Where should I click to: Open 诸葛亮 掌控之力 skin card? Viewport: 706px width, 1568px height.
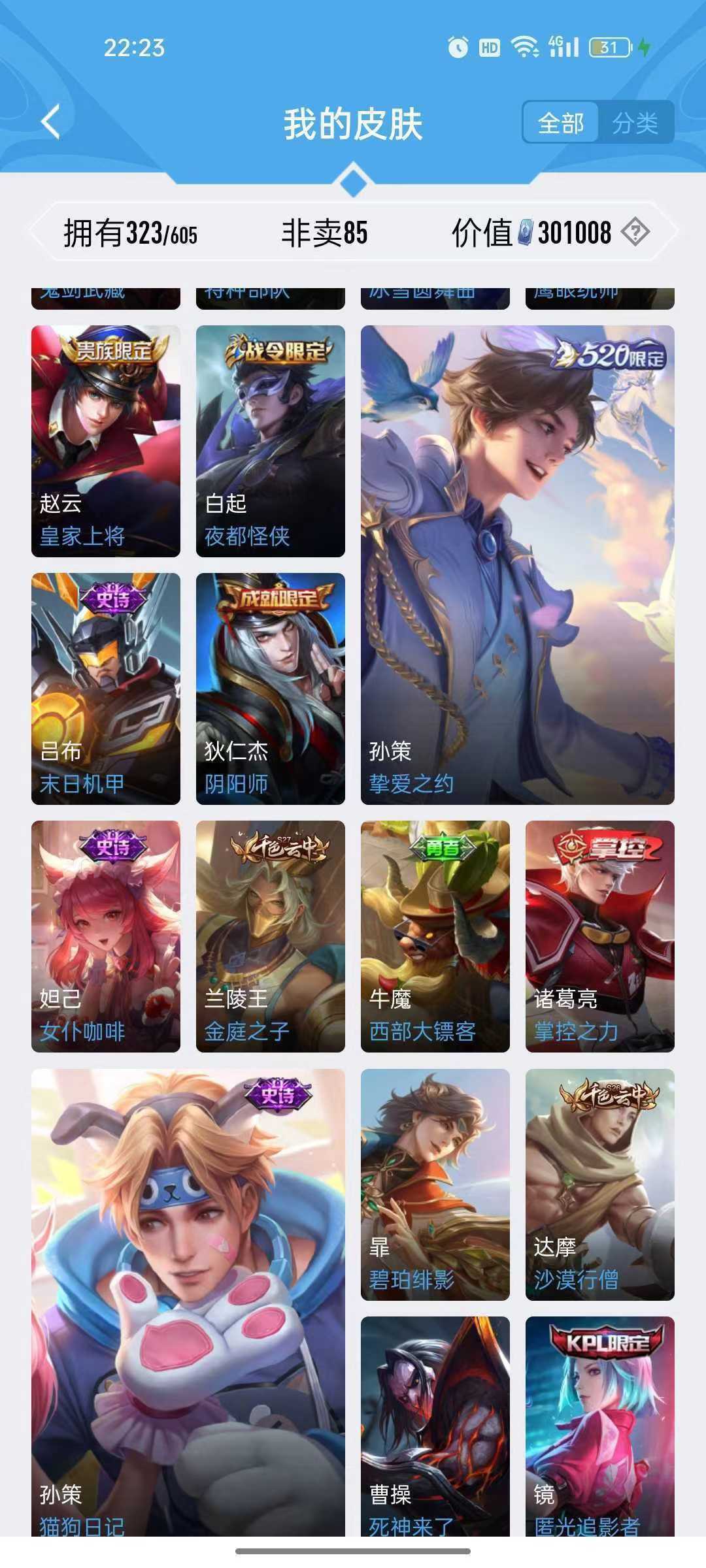[x=600, y=936]
